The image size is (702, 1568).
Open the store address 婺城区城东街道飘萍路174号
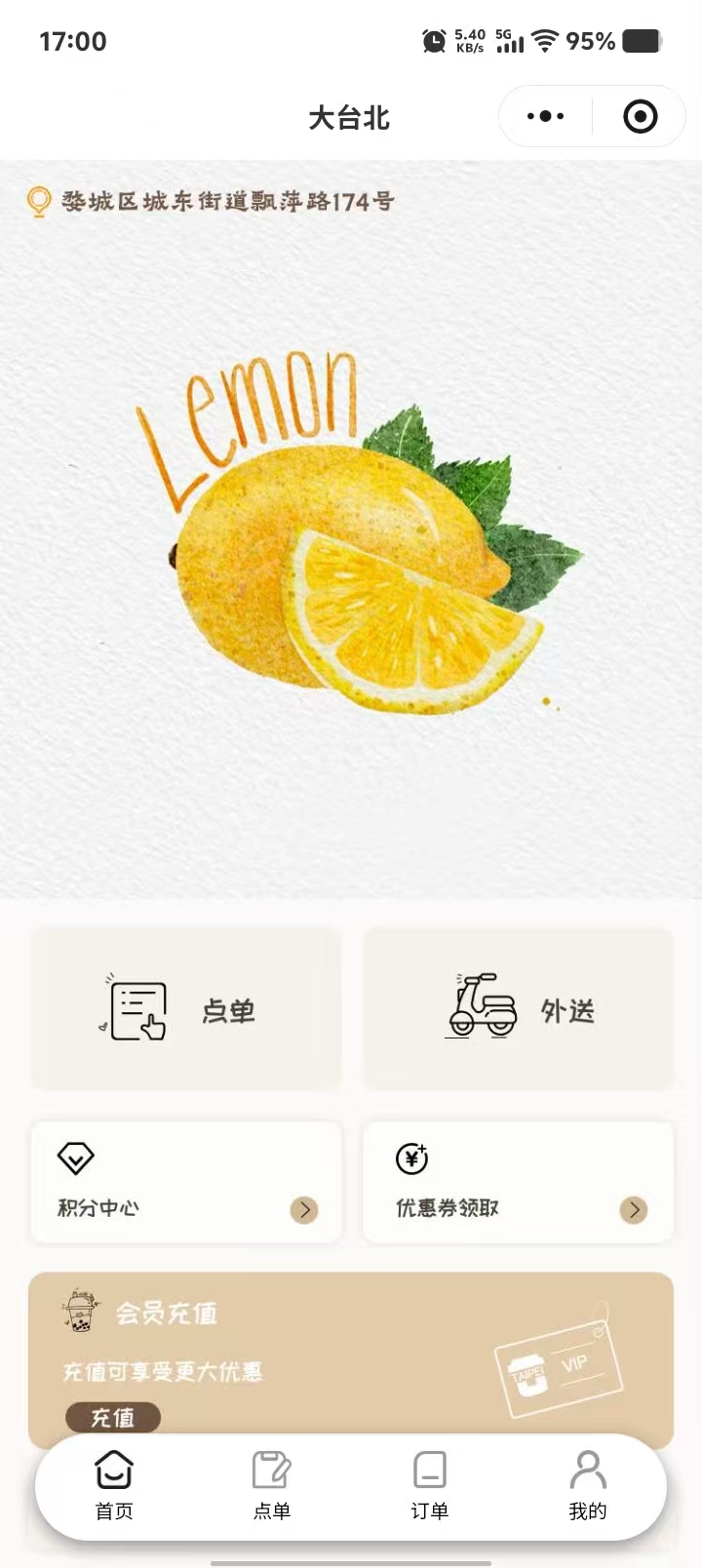(226, 202)
